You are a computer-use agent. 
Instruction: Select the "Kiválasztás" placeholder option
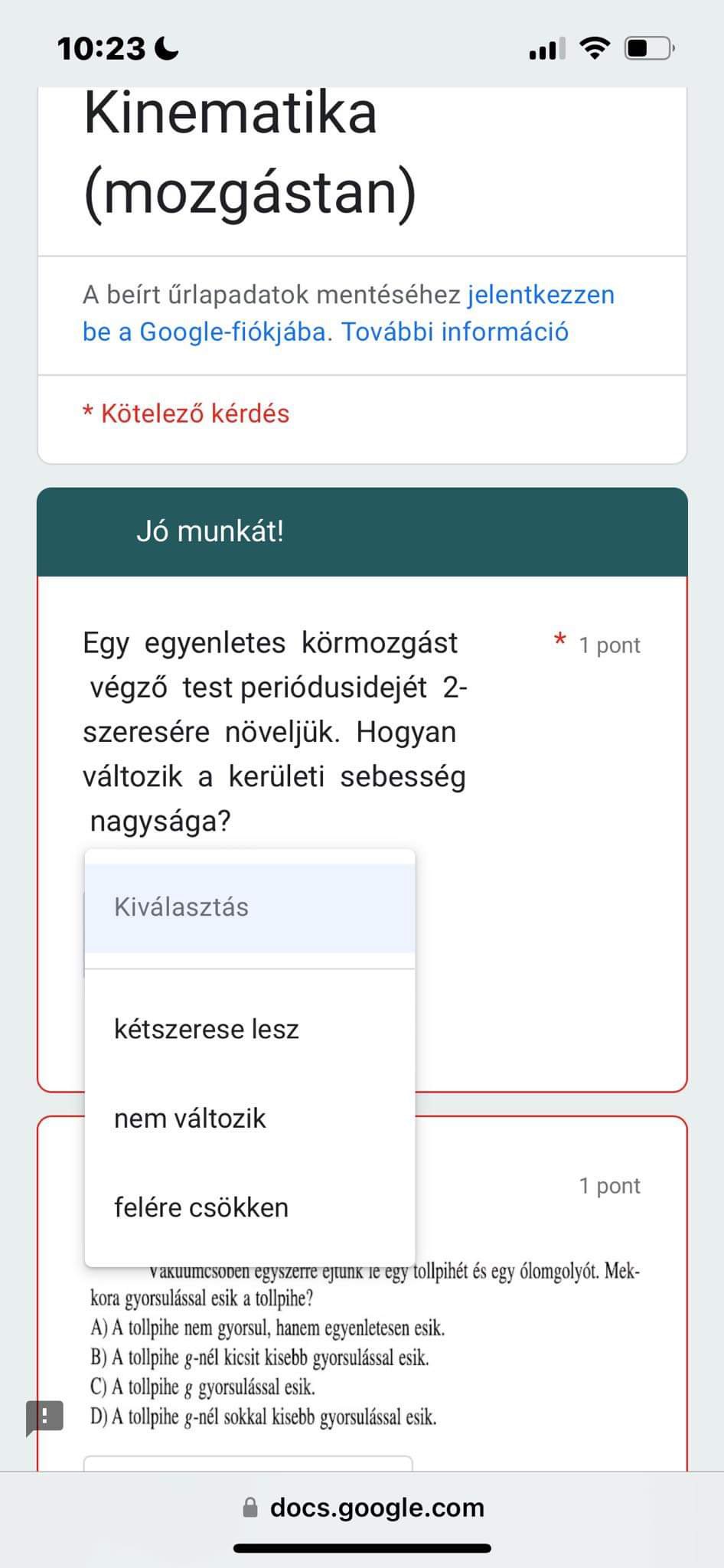pos(181,907)
